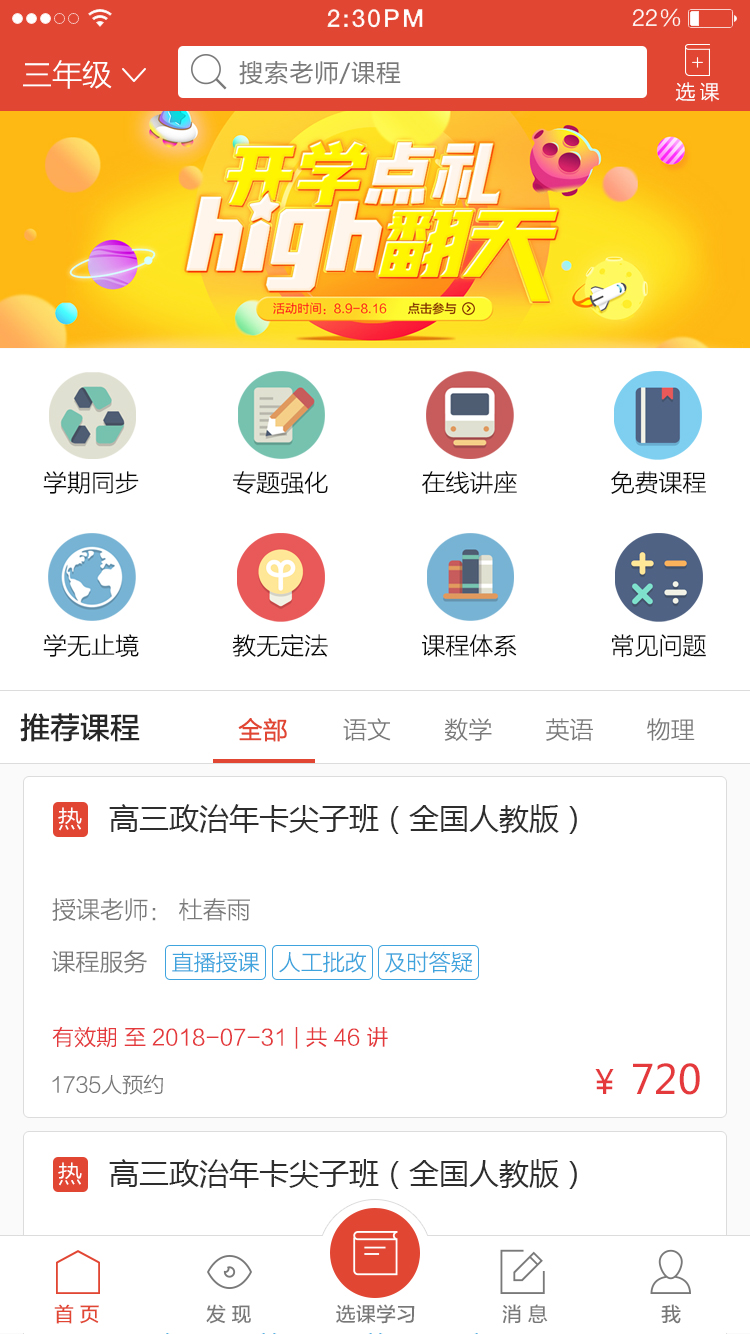Go to the 消息 tab
The height and width of the screenshot is (1334, 750).
pyautogui.click(x=524, y=1286)
